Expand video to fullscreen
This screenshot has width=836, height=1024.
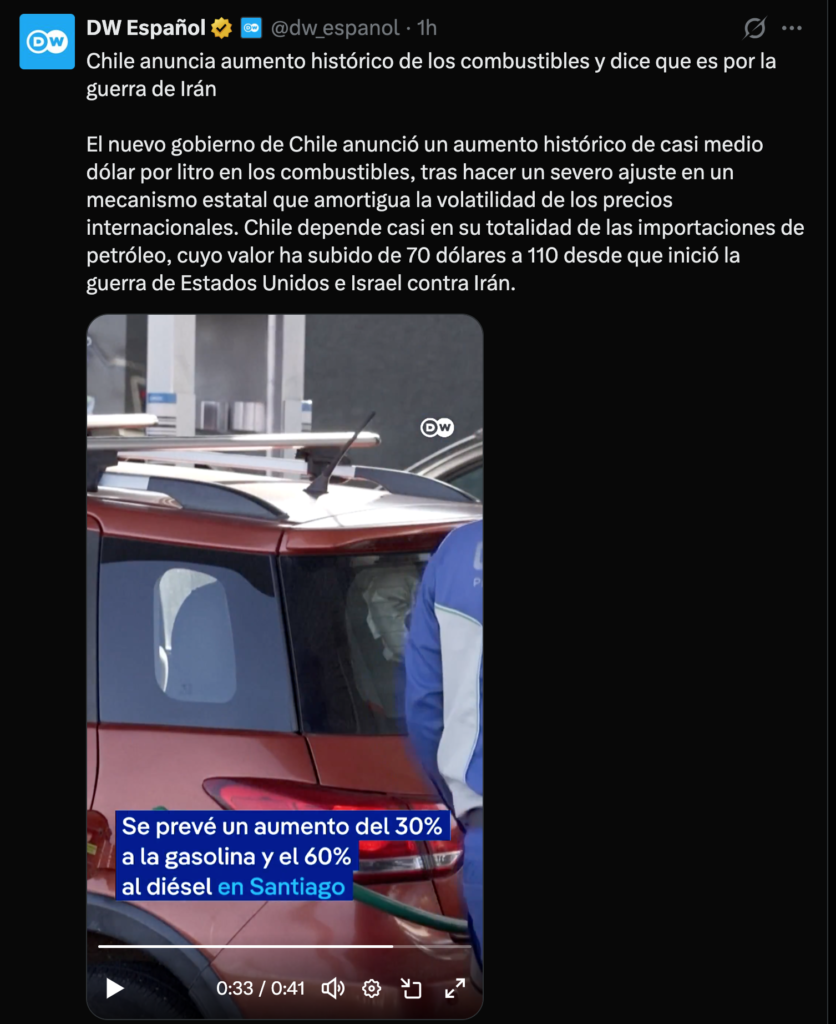(454, 988)
